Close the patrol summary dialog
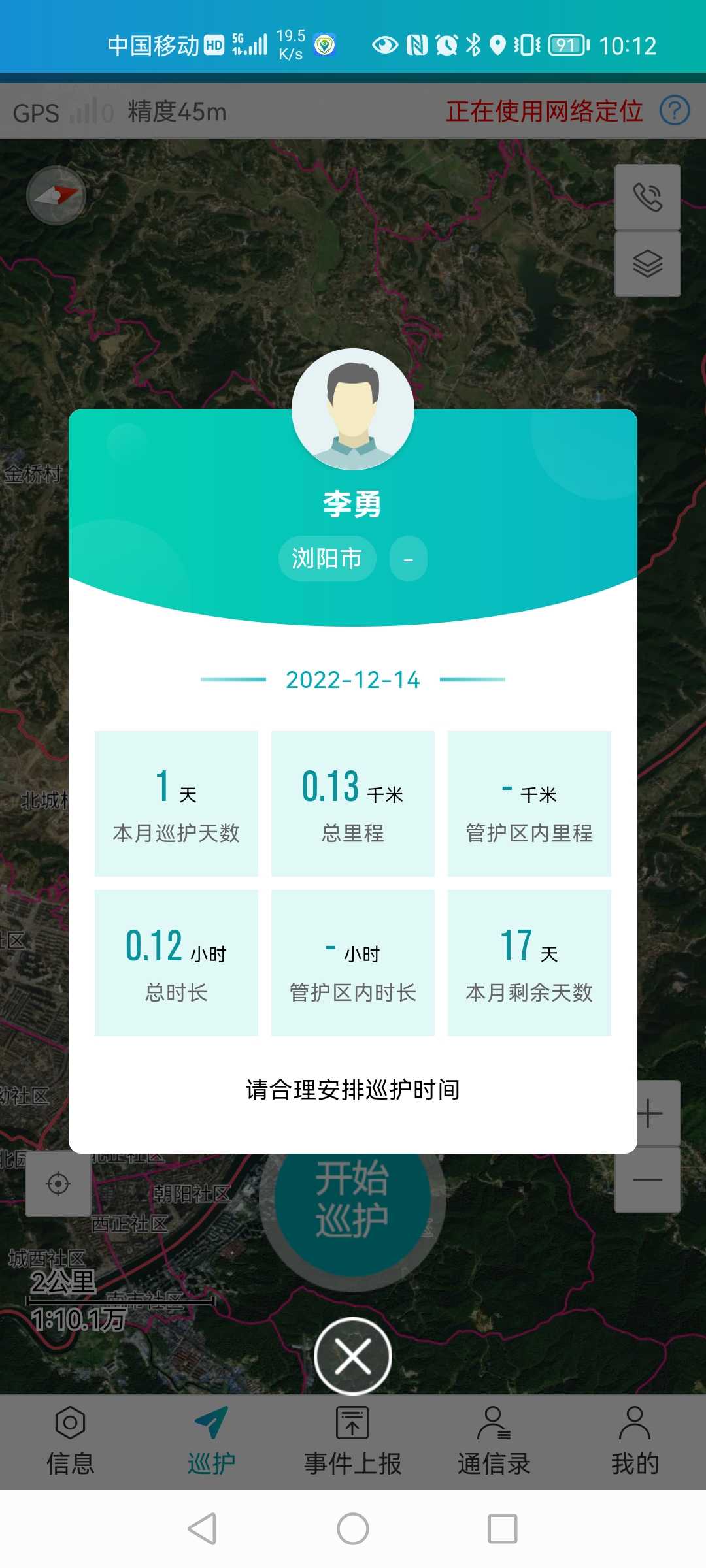 point(353,1356)
